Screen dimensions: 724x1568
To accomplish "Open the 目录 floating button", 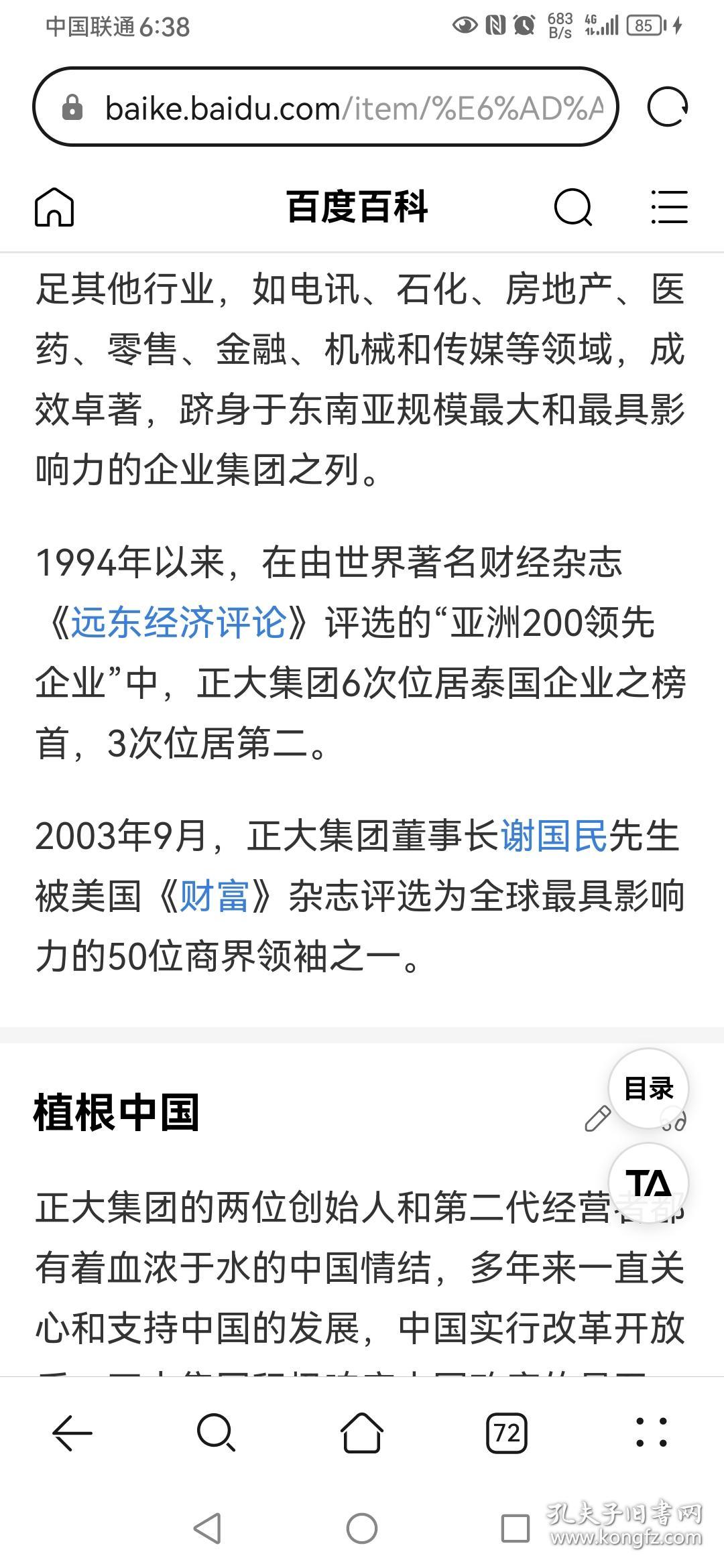I will click(648, 1088).
